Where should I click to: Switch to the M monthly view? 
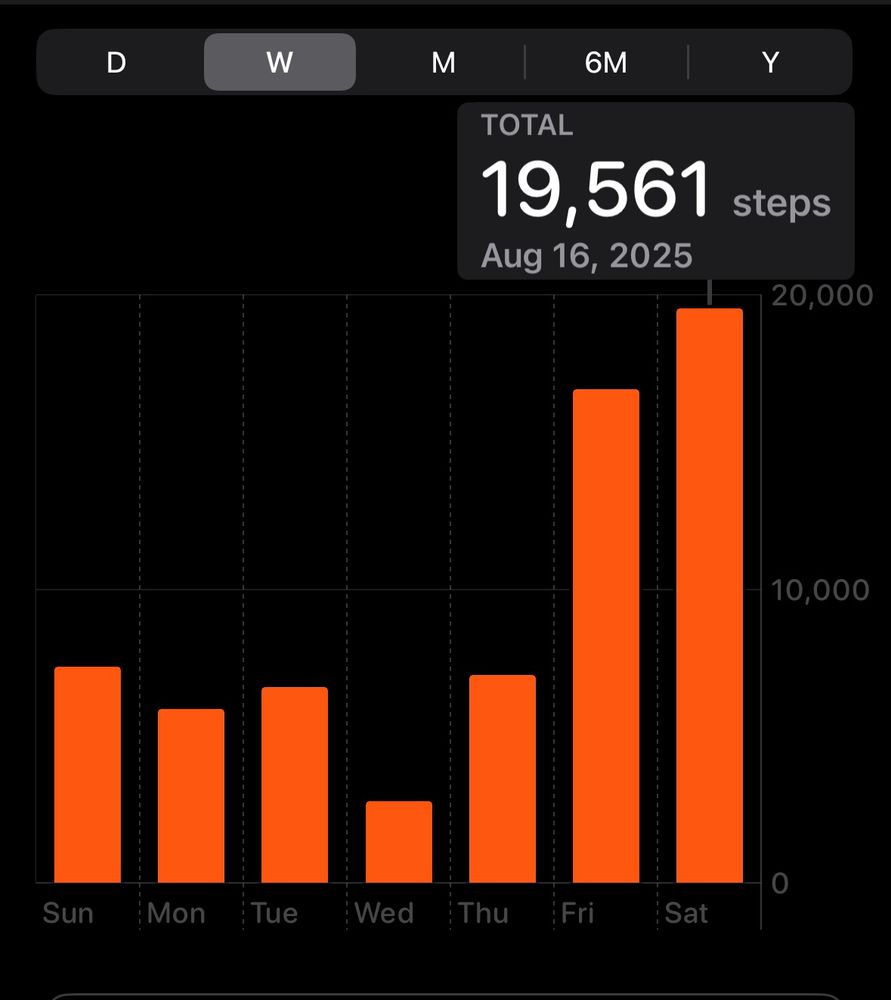coord(443,63)
